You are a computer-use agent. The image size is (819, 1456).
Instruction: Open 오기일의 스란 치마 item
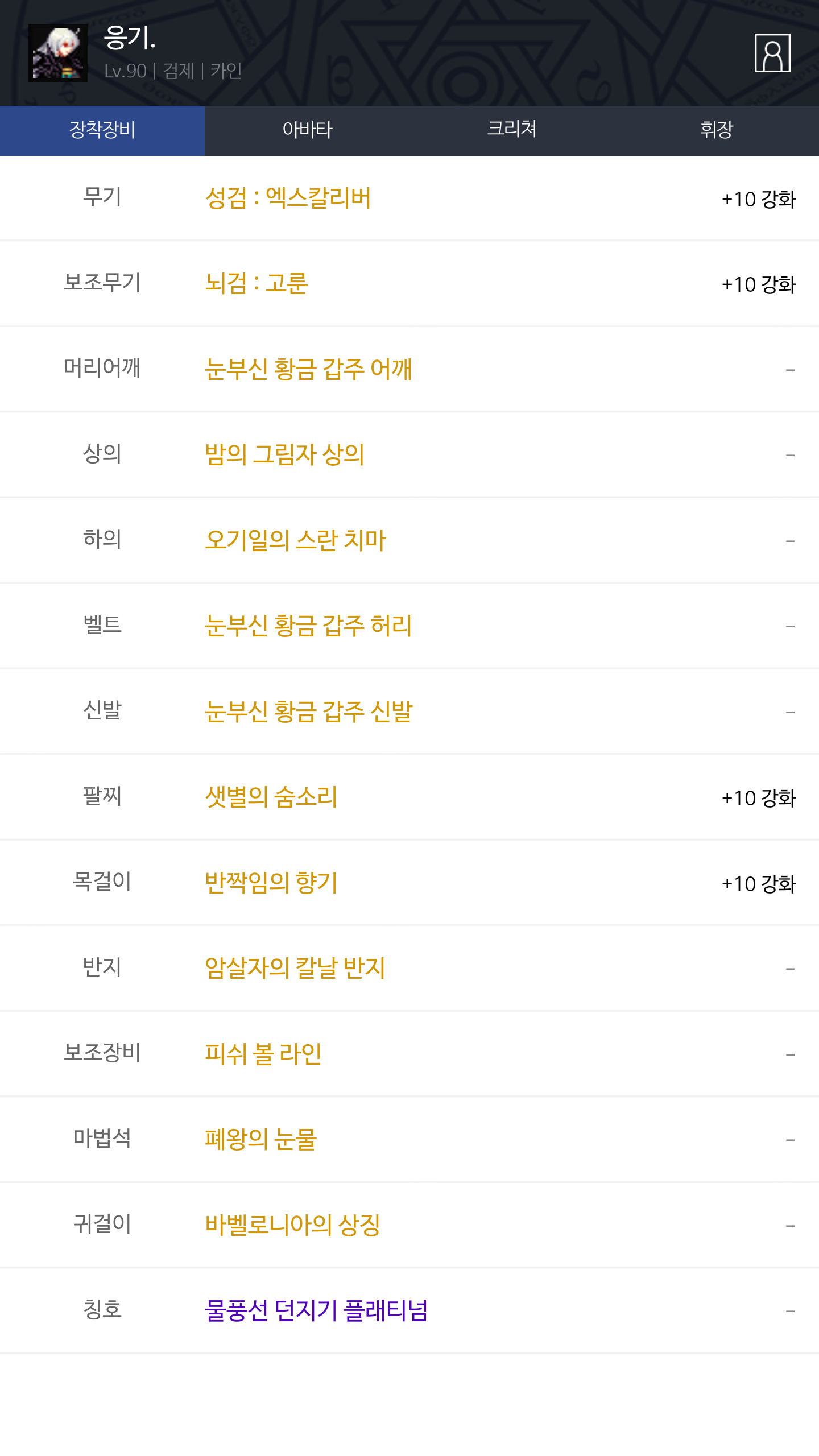(x=295, y=540)
